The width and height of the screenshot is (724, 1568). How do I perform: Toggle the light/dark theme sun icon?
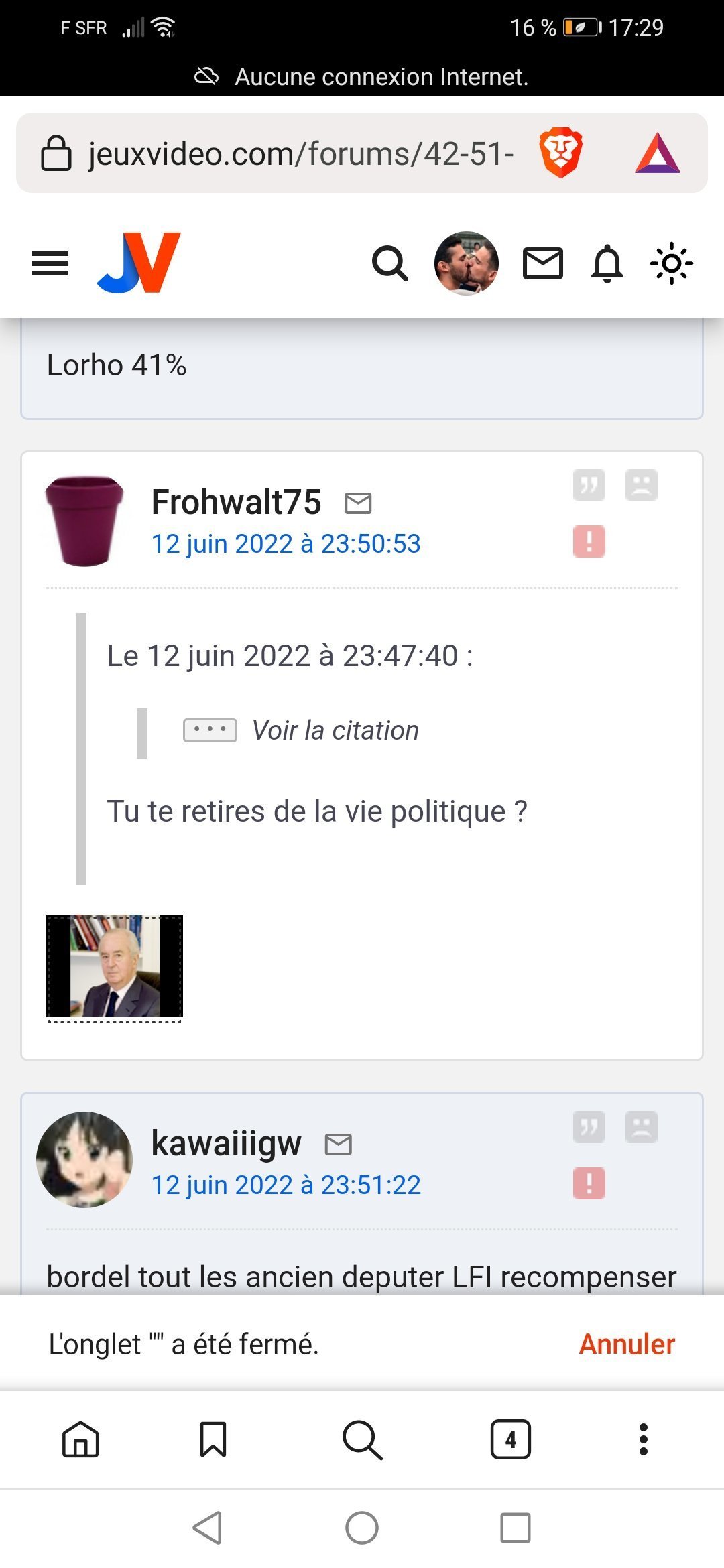click(671, 263)
